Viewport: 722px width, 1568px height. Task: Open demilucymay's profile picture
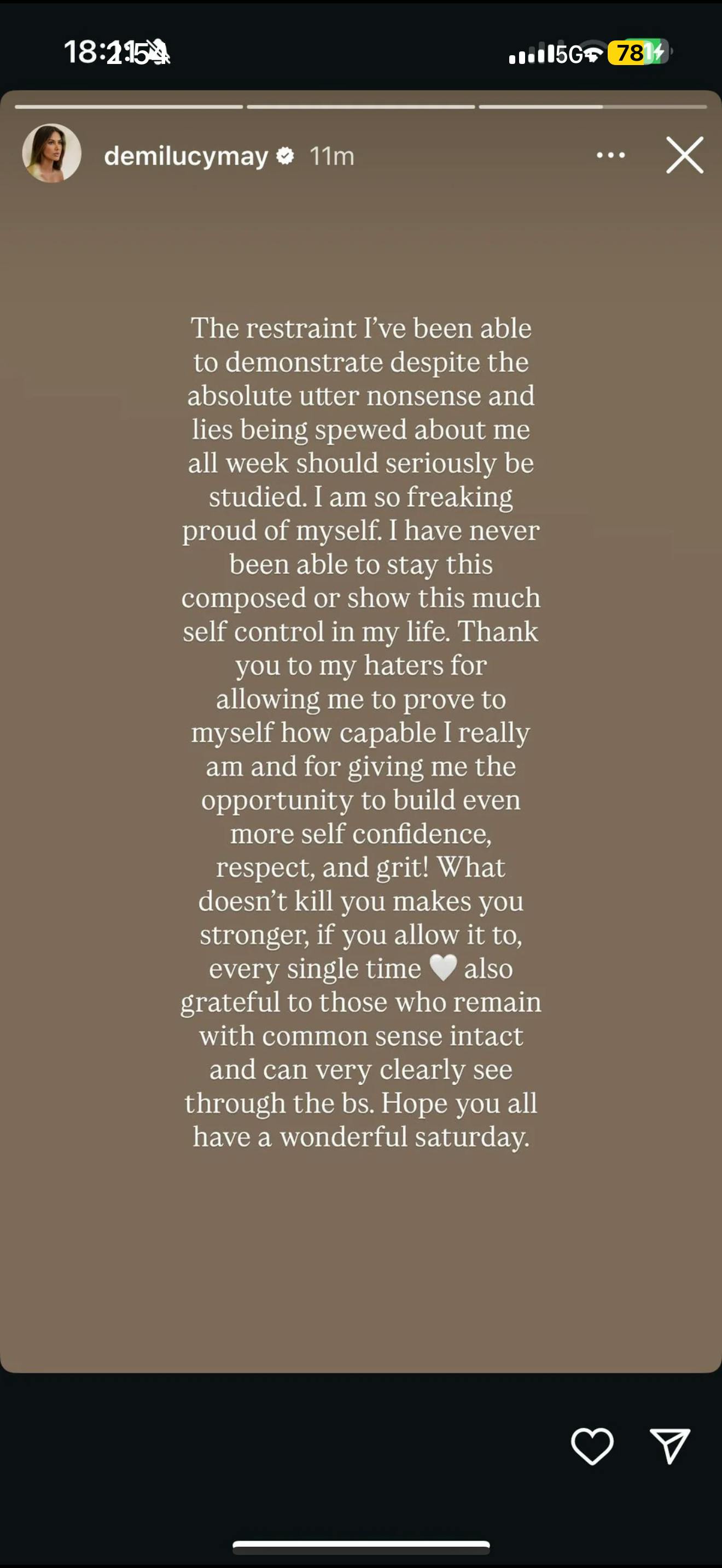(x=52, y=154)
